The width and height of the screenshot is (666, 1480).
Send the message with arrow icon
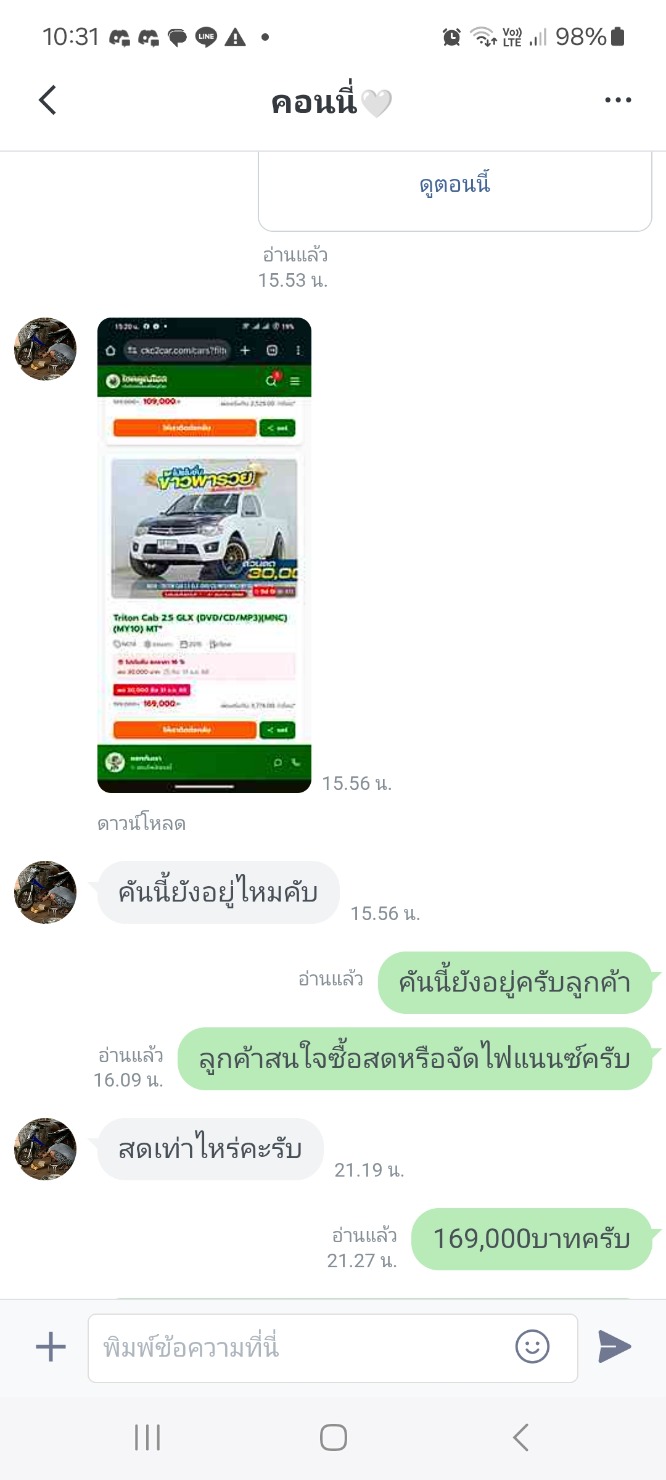click(x=614, y=1347)
